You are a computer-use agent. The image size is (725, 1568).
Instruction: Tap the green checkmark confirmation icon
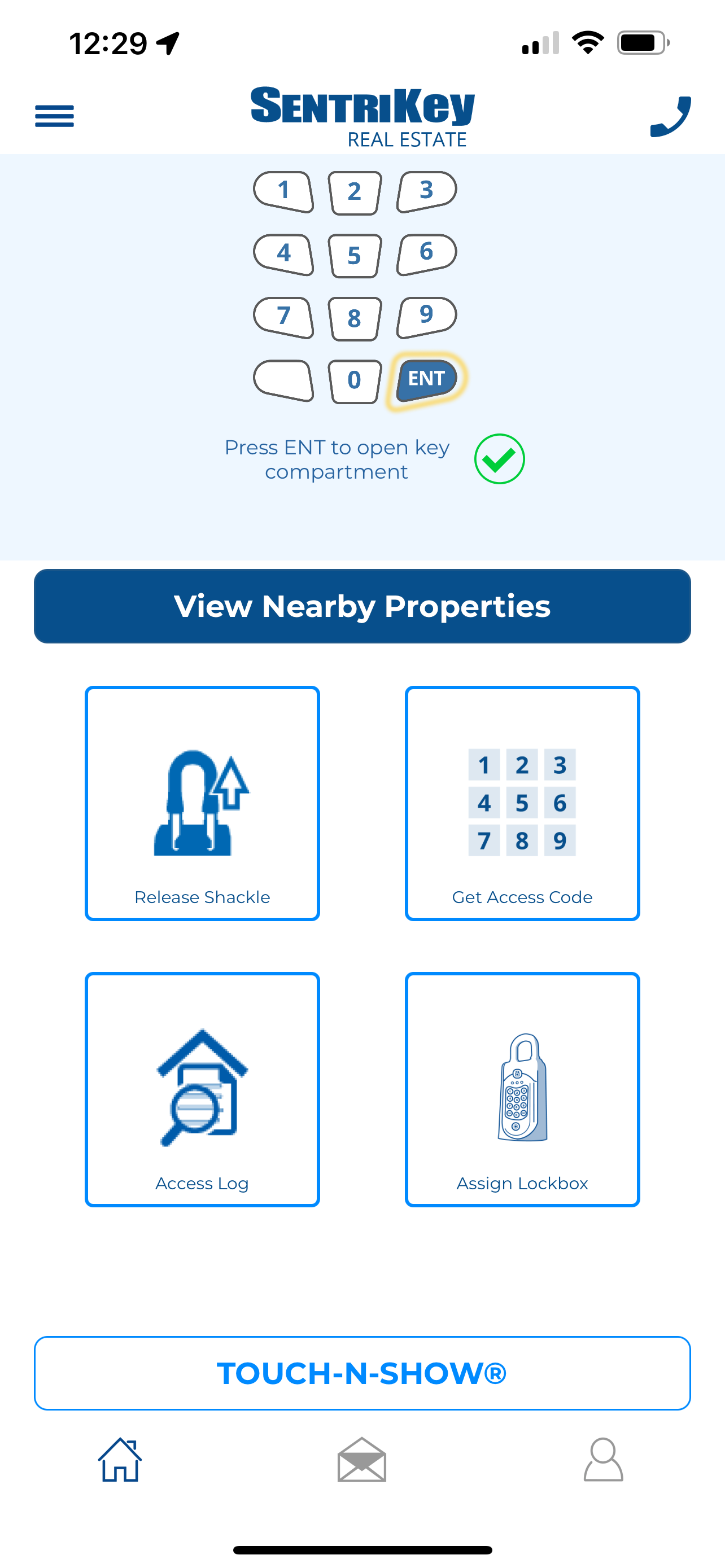(x=499, y=459)
